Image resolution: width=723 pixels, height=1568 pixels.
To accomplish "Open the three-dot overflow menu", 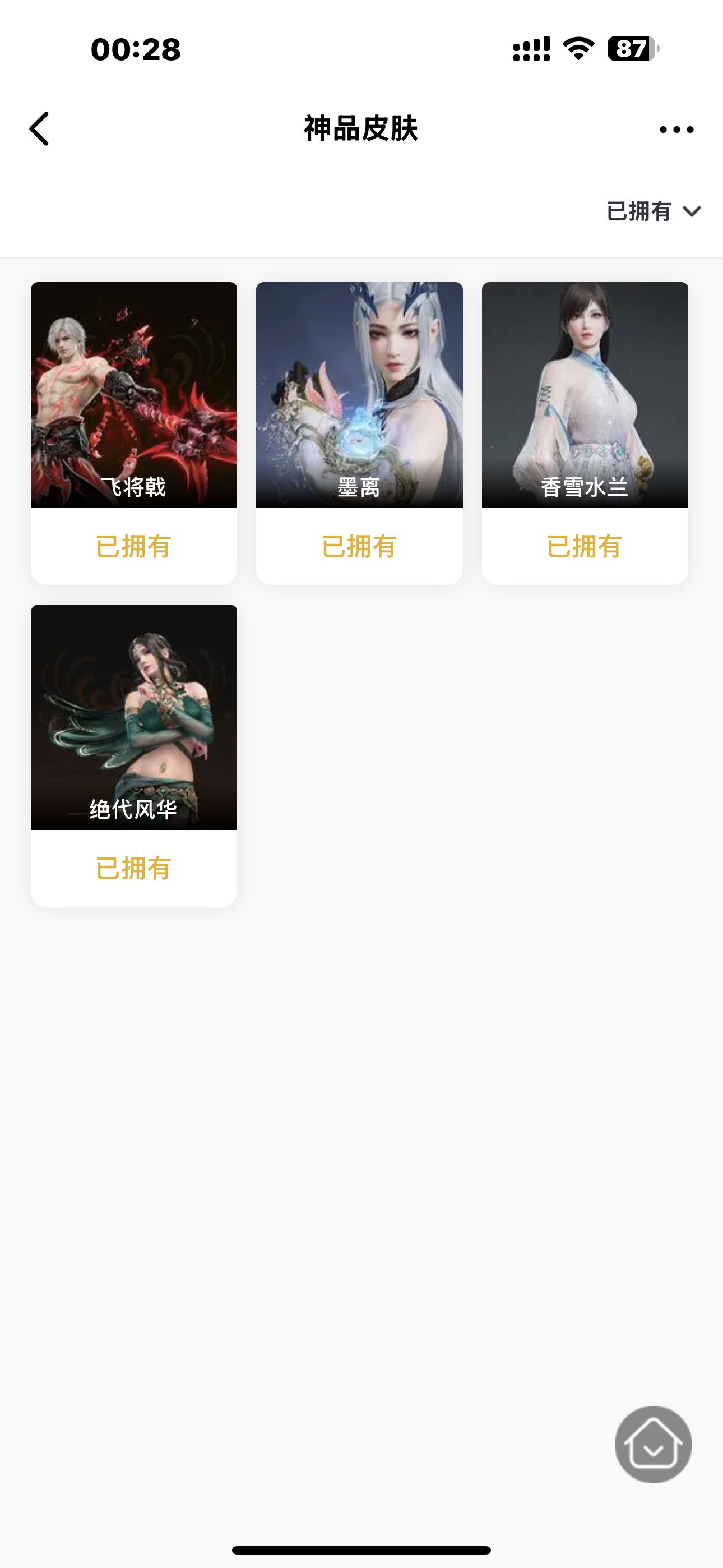I will coord(676,129).
